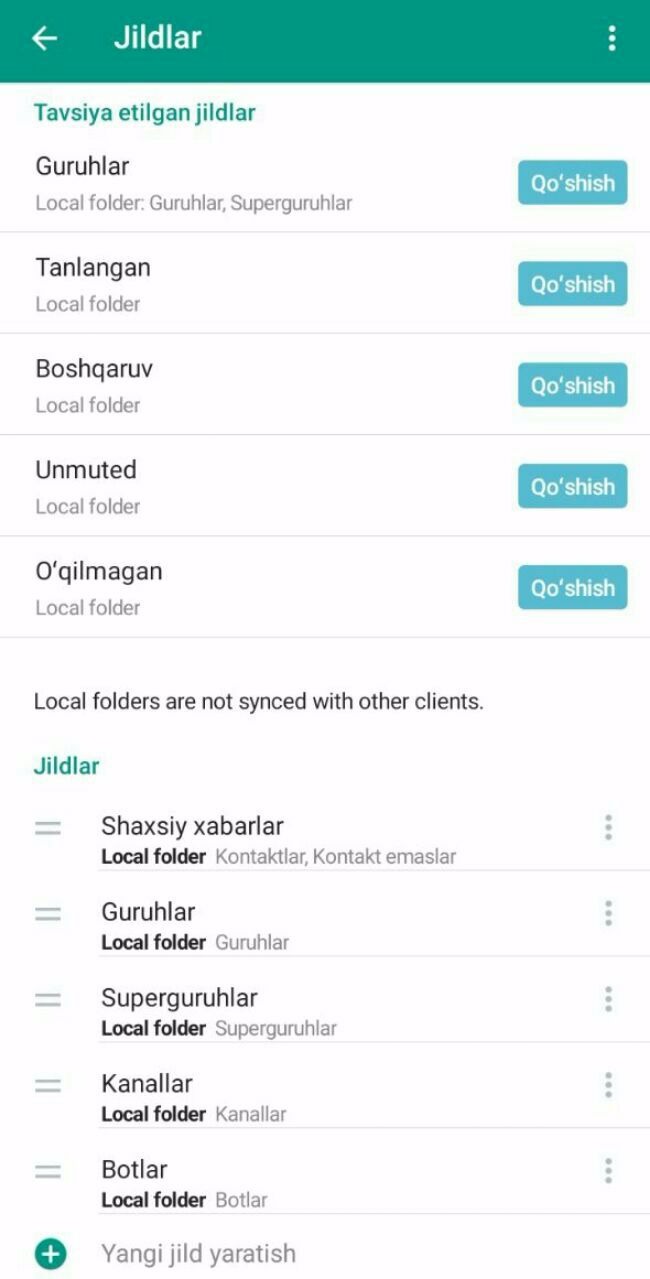Add the O'qilmagan folder

572,587
